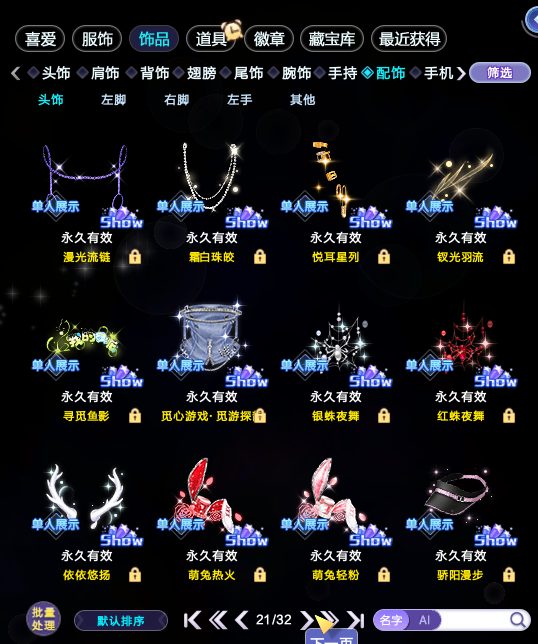Switch to the 徽章 tab
This screenshot has width=538, height=644.
(269, 39)
